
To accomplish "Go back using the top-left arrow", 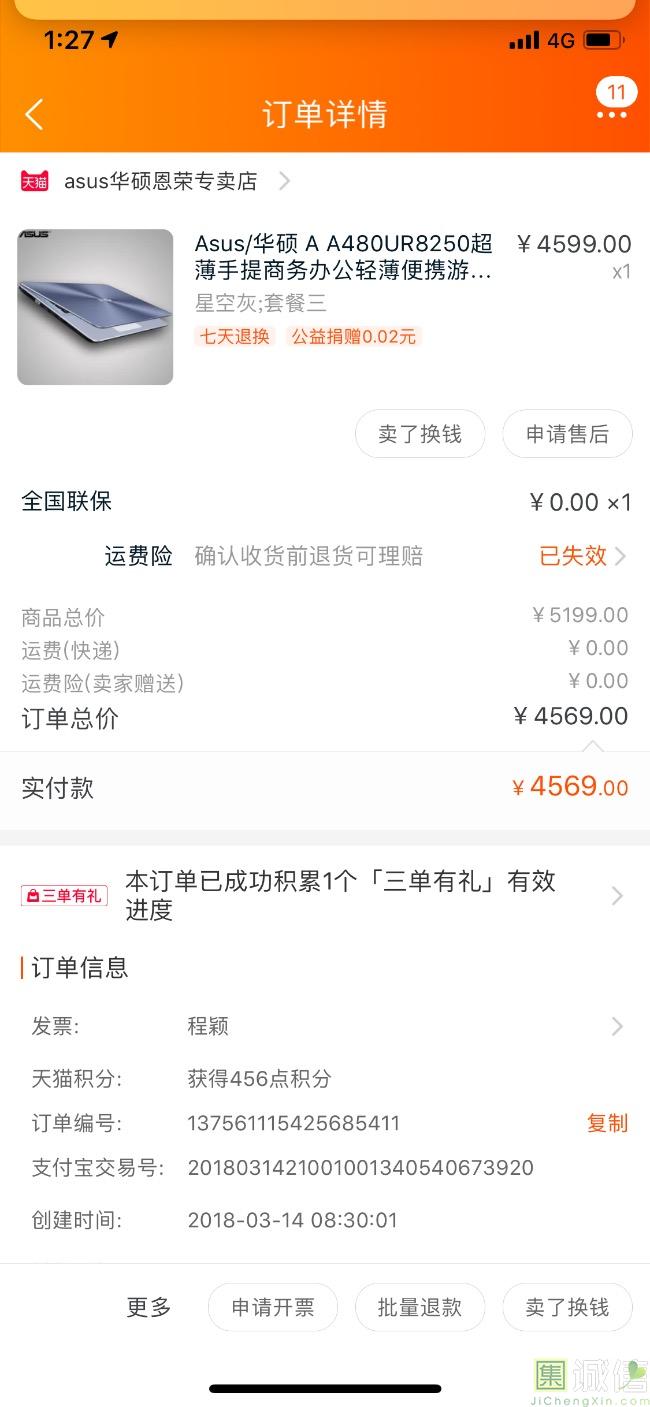I will click(x=34, y=114).
